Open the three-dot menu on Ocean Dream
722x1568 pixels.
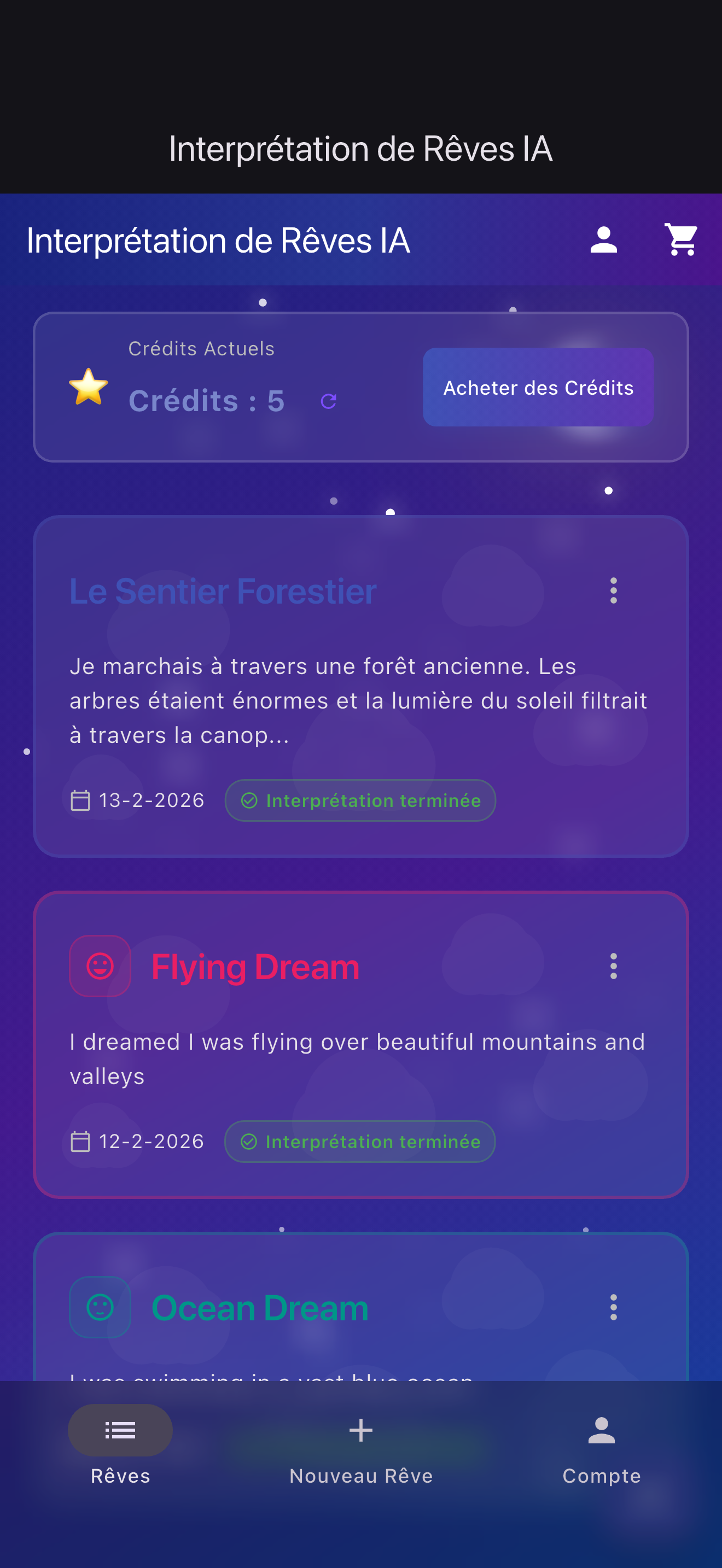613,1307
